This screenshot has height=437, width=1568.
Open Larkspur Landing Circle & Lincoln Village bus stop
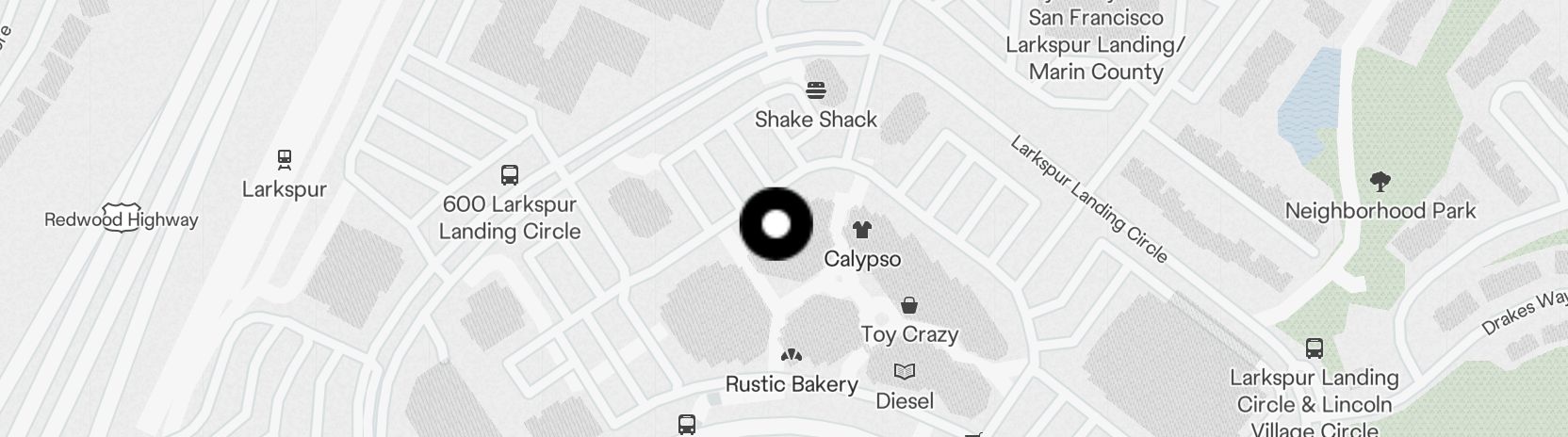tap(1315, 348)
